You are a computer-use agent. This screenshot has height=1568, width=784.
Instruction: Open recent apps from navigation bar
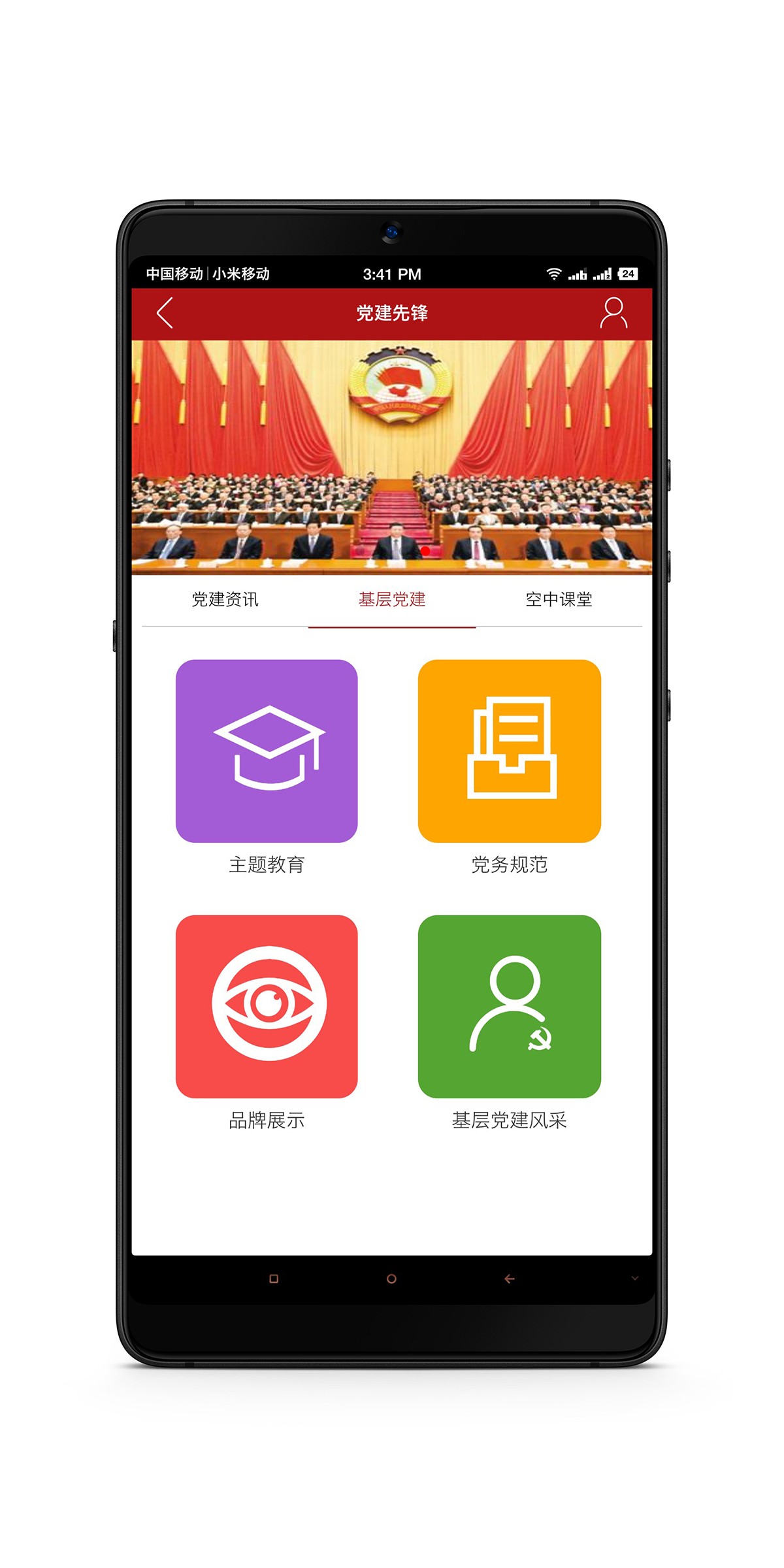tap(274, 1279)
